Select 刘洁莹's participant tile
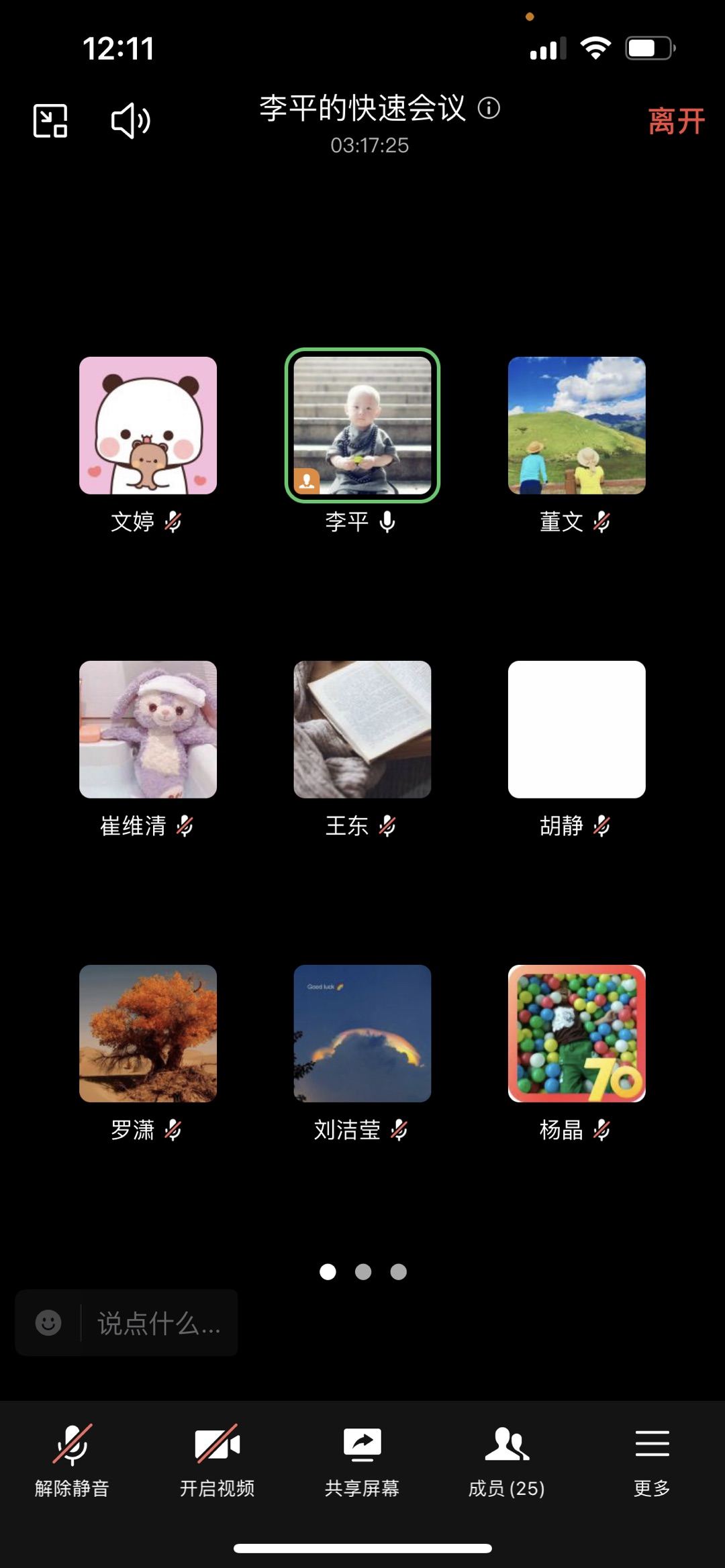This screenshot has width=725, height=1568. [x=362, y=1033]
